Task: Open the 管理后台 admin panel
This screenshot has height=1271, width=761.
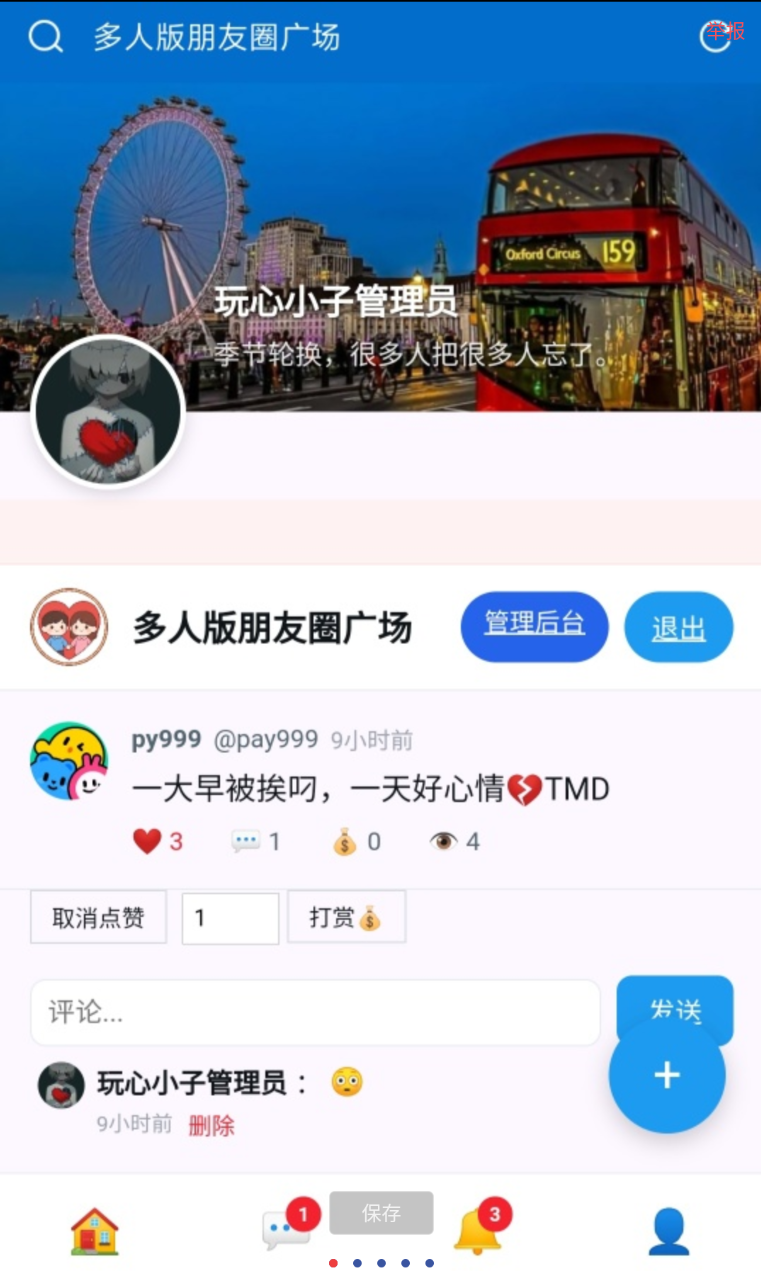Action: (x=534, y=627)
